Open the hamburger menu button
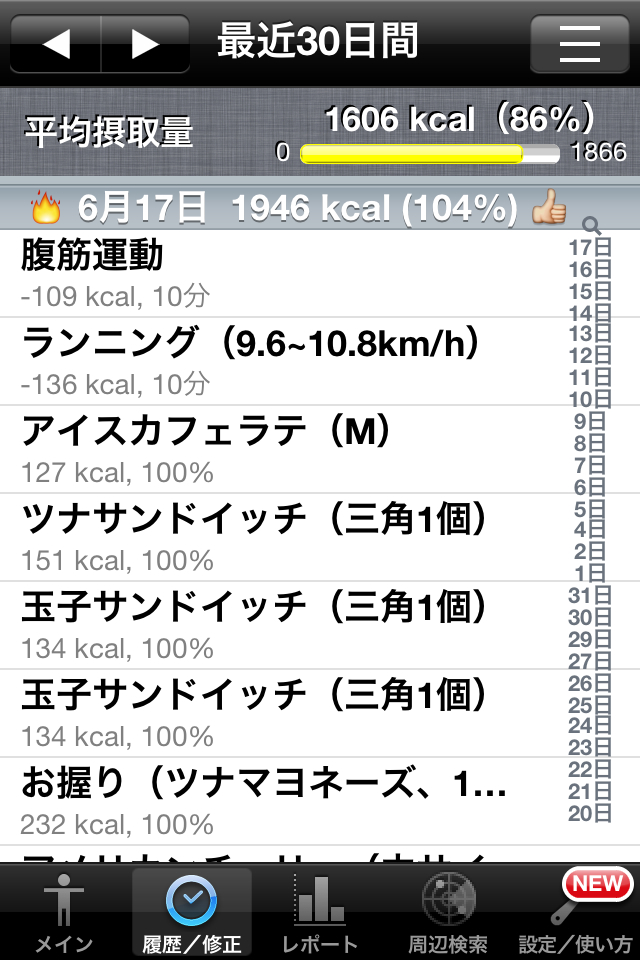This screenshot has width=640, height=960. 579,43
